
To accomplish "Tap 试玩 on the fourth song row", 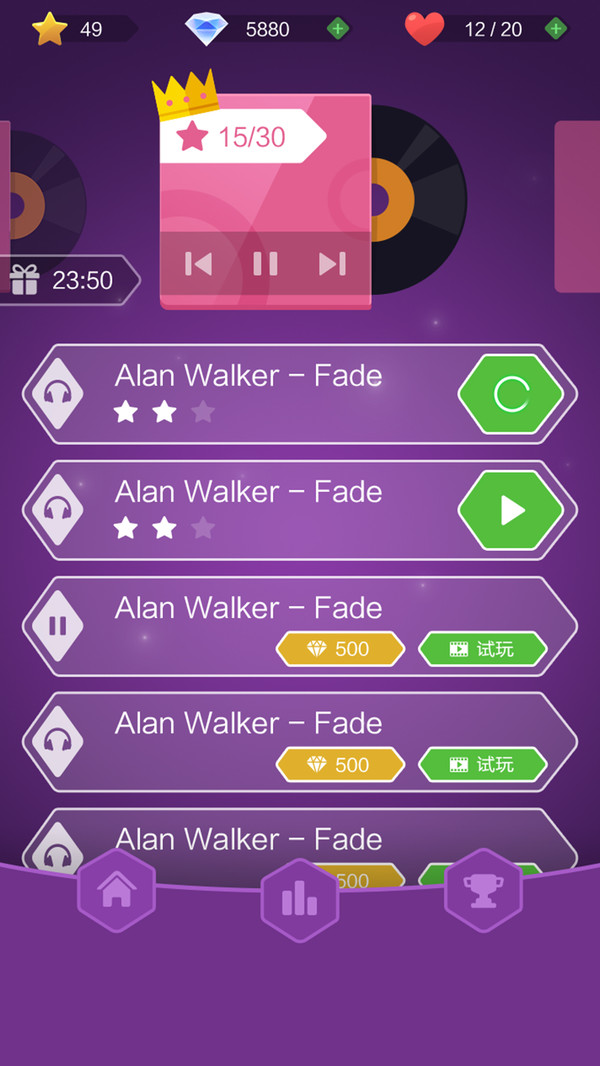I will click(x=482, y=765).
